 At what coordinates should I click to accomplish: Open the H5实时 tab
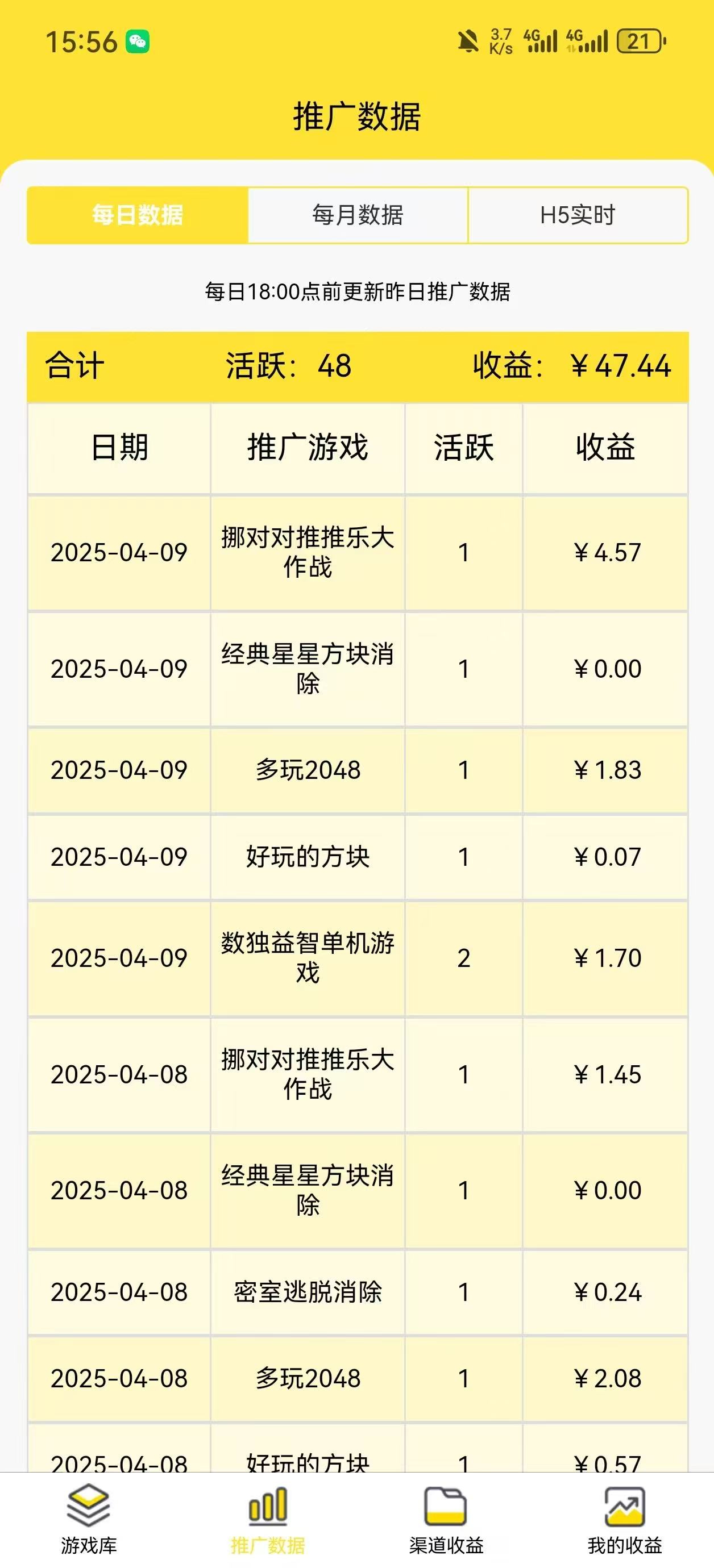(x=578, y=215)
